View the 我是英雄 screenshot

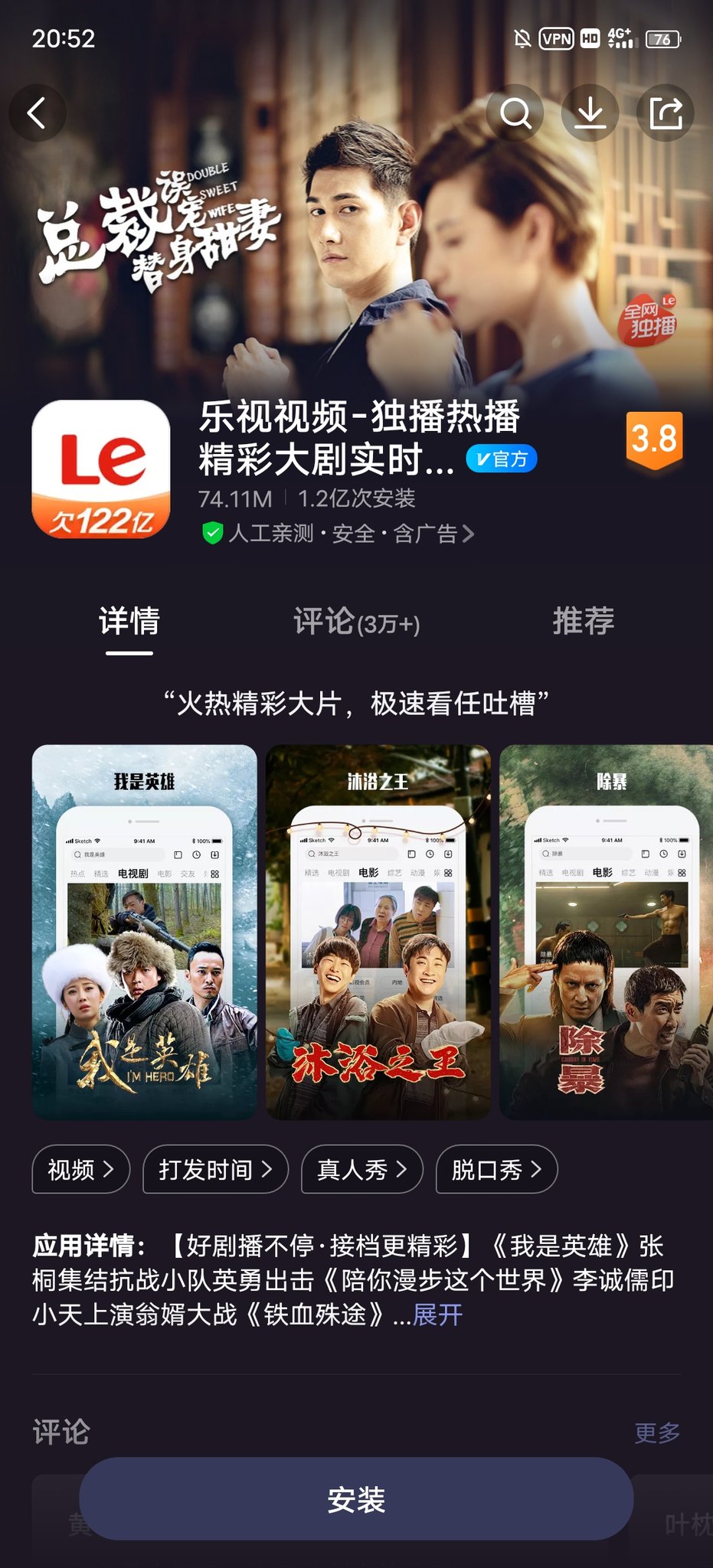144,931
